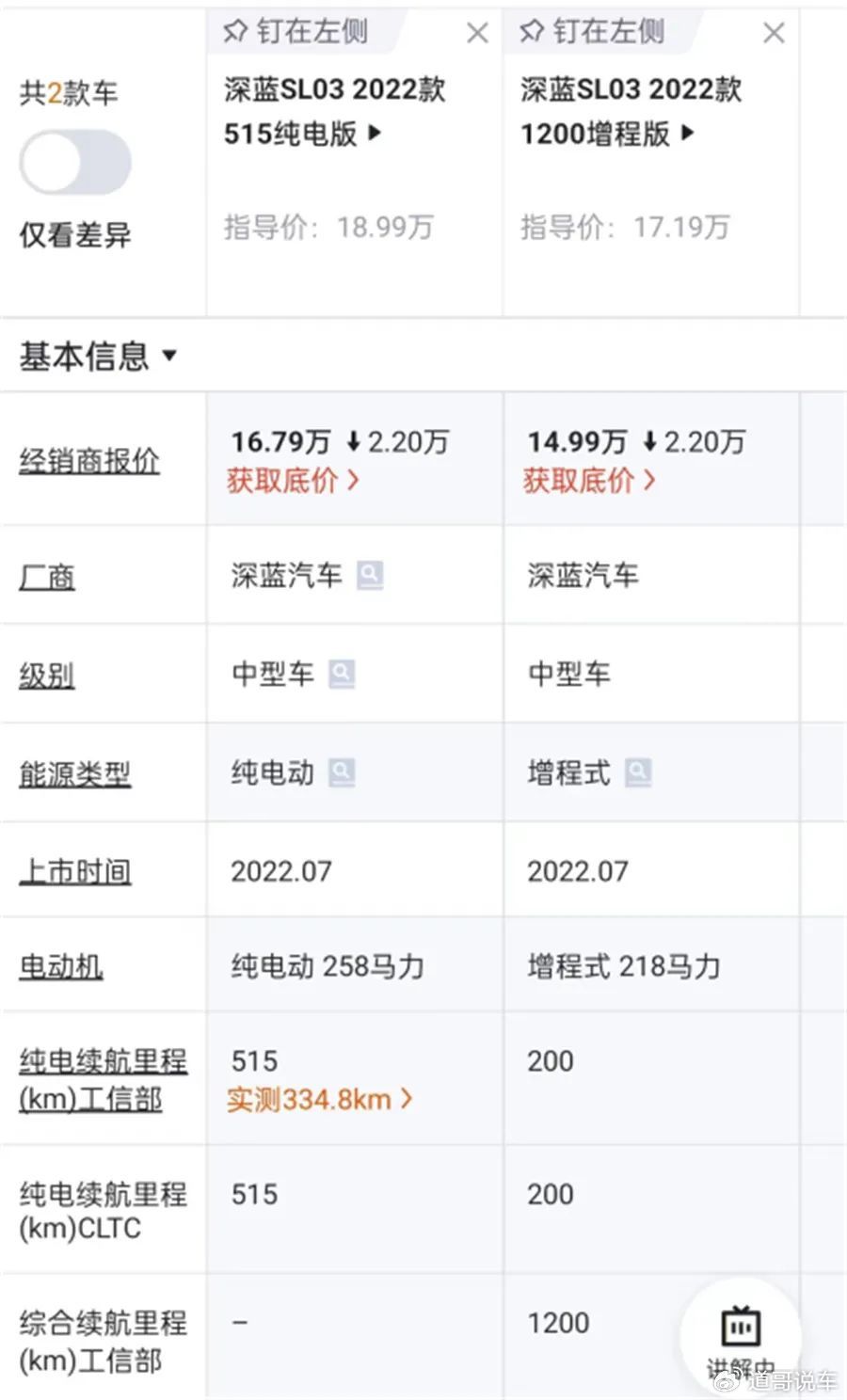View the 实测334.8km range test details
847x1400 pixels.
click(319, 1099)
